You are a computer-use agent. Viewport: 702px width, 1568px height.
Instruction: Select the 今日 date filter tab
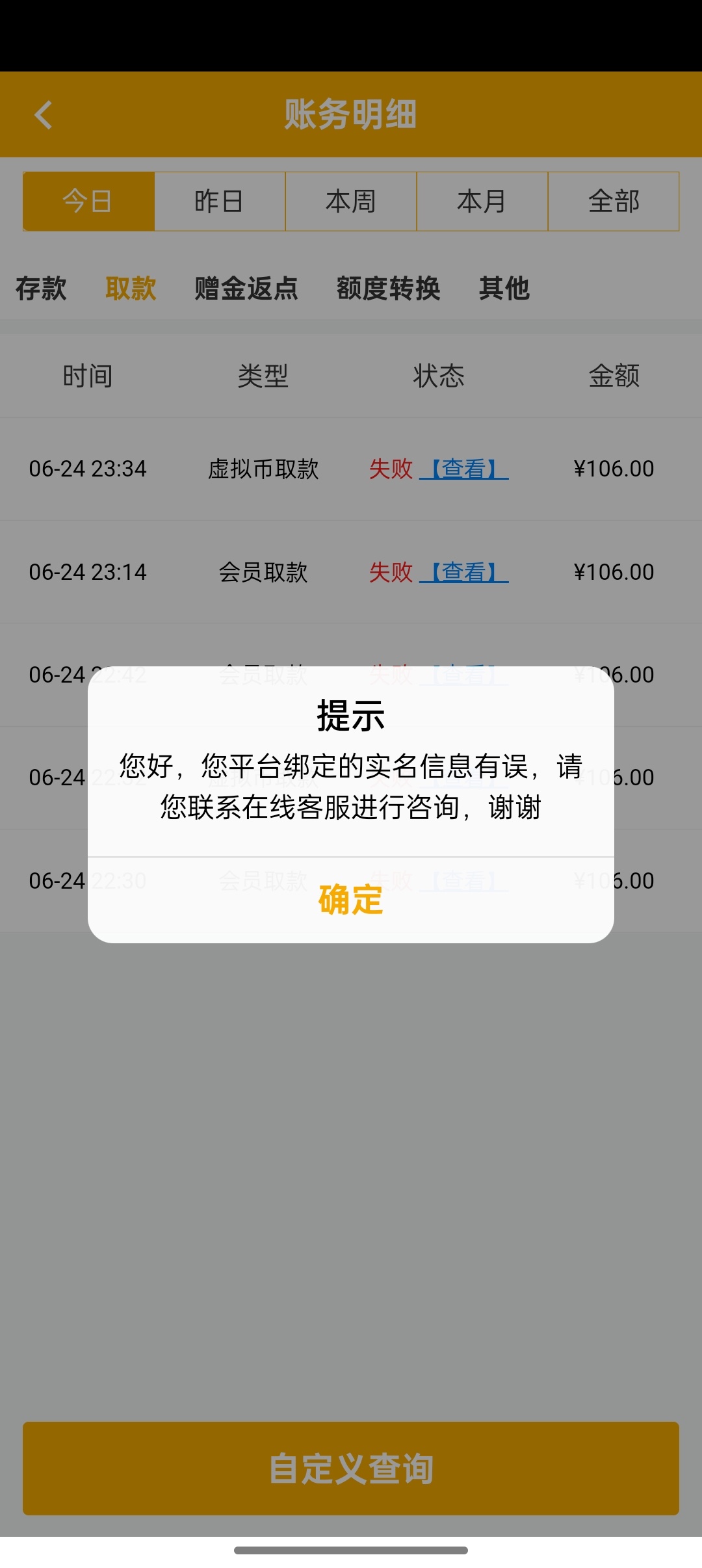pyautogui.click(x=88, y=202)
